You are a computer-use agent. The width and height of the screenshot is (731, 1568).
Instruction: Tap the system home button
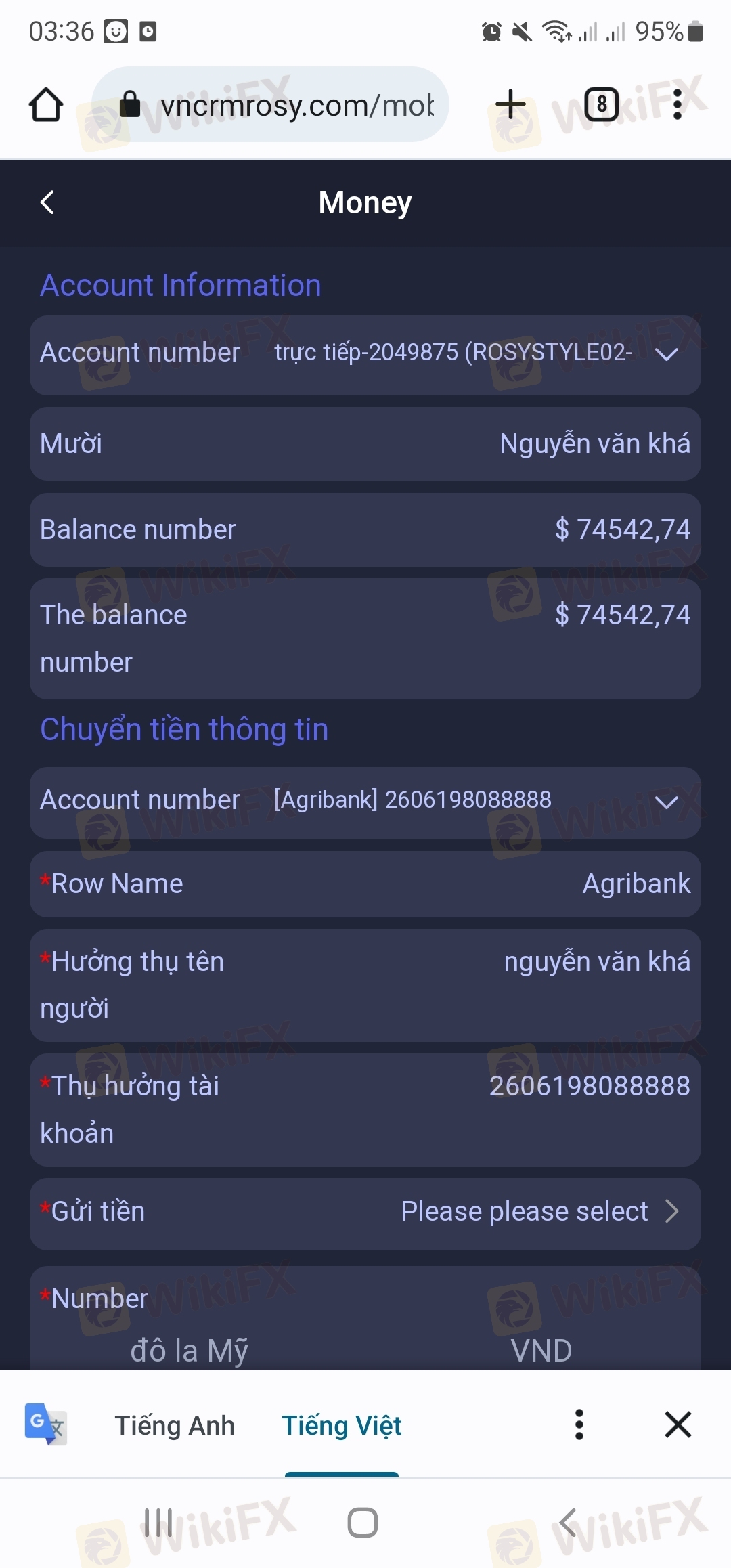[362, 1523]
